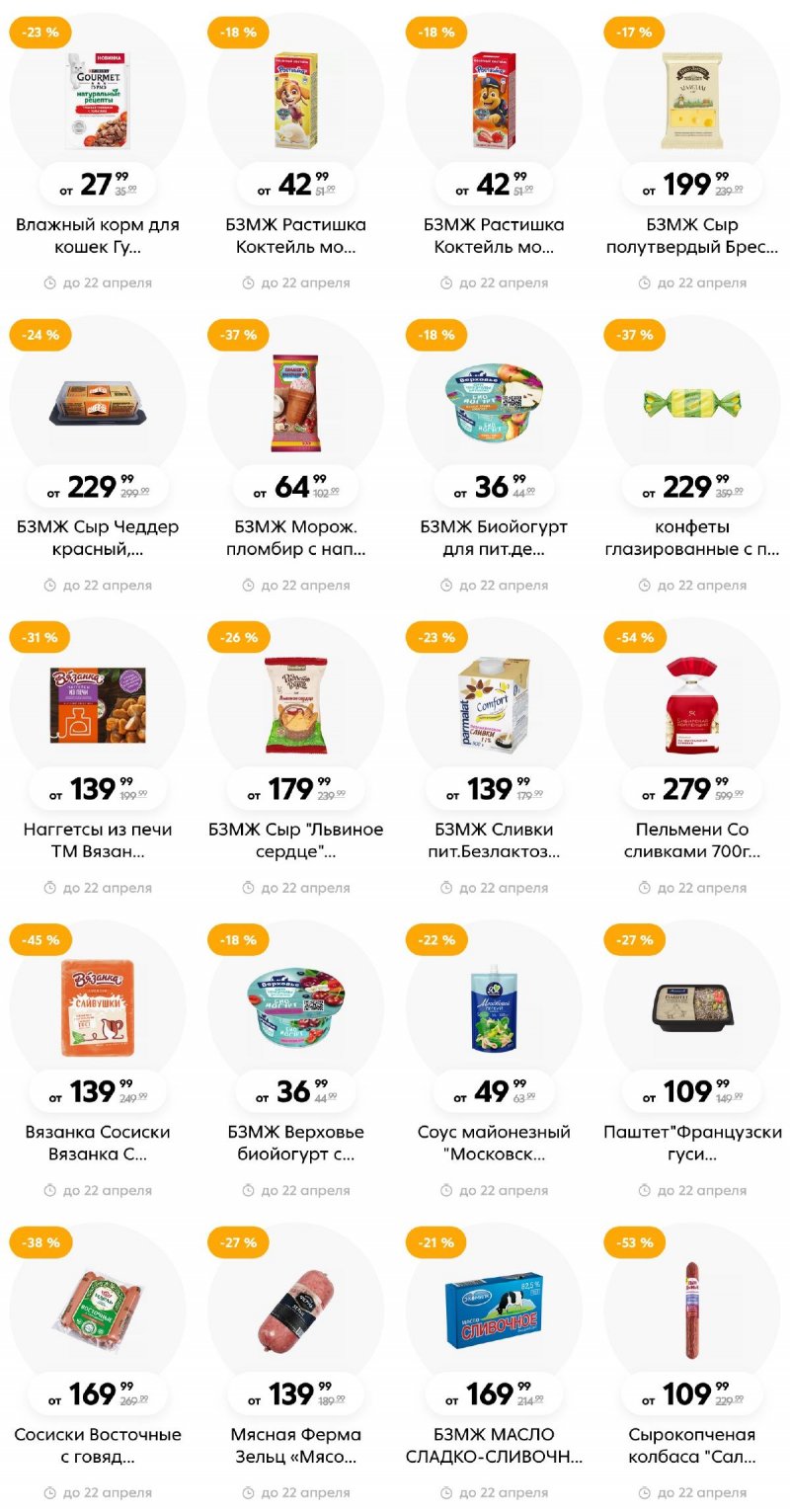Open БЗМЖ Сыр Чеддер красный product
The width and height of the screenshot is (790, 1512).
coord(98,402)
